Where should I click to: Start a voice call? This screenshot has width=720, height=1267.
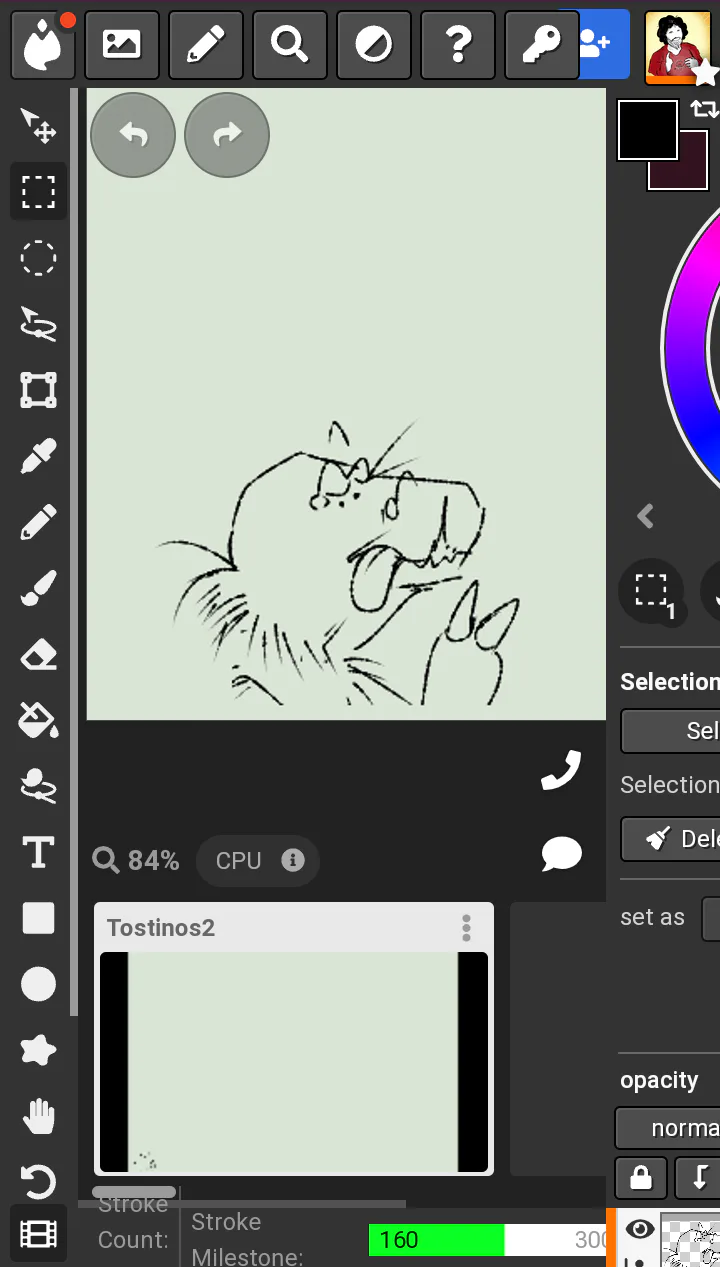(x=561, y=771)
